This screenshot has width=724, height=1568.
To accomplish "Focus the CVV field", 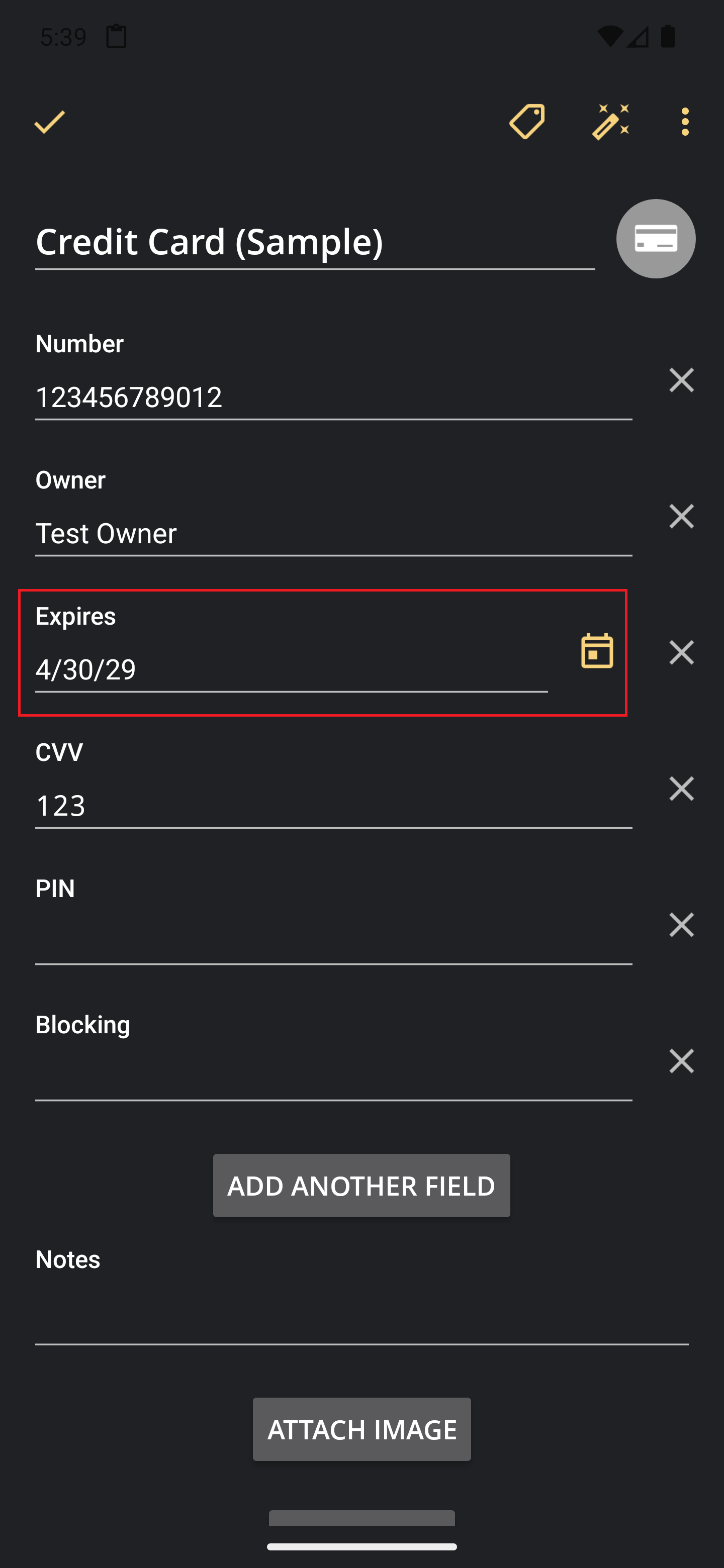I will point(334,807).
